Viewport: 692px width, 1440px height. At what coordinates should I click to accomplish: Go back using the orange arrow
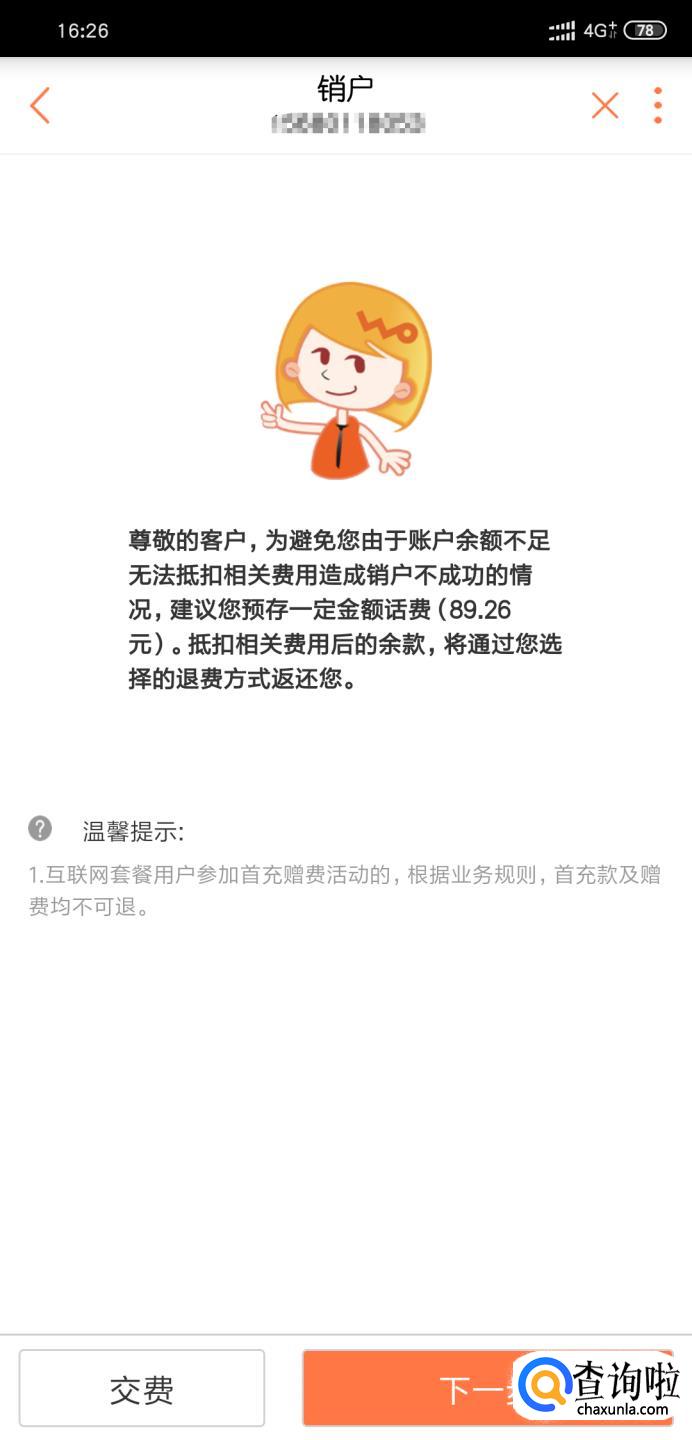pyautogui.click(x=40, y=106)
